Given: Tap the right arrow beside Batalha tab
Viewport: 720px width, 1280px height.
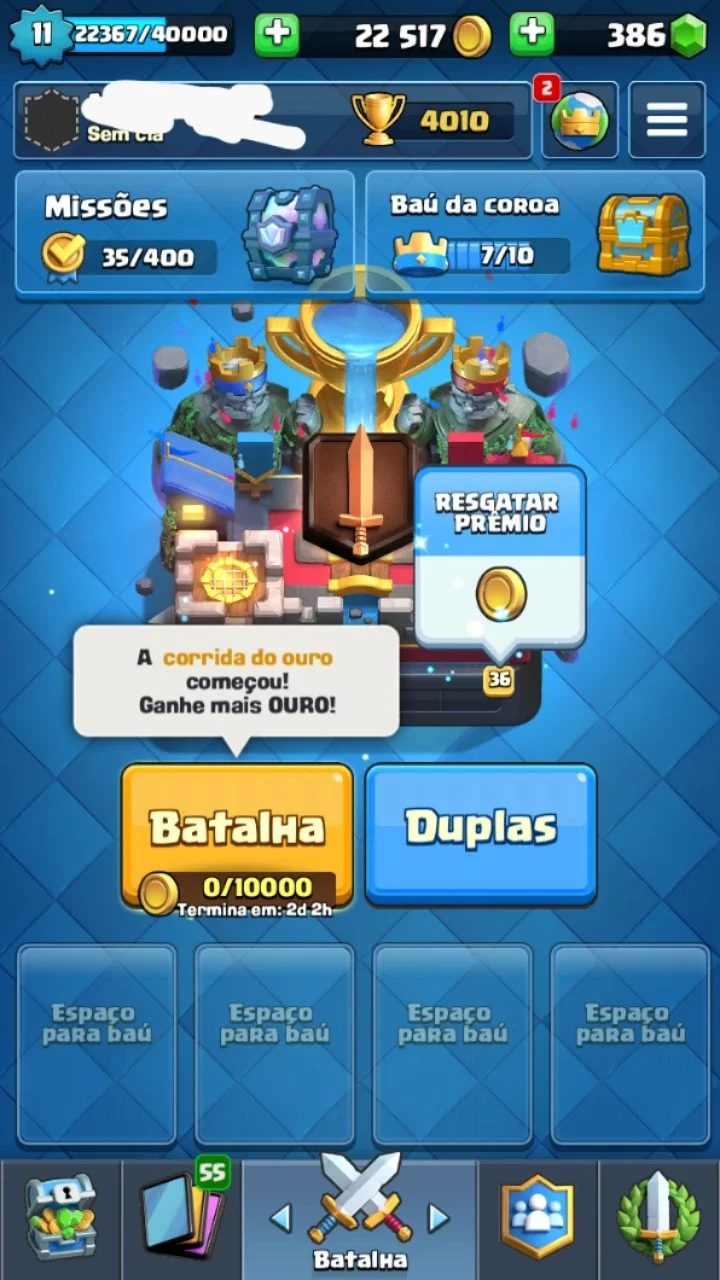Looking at the screenshot, I should (438, 1217).
